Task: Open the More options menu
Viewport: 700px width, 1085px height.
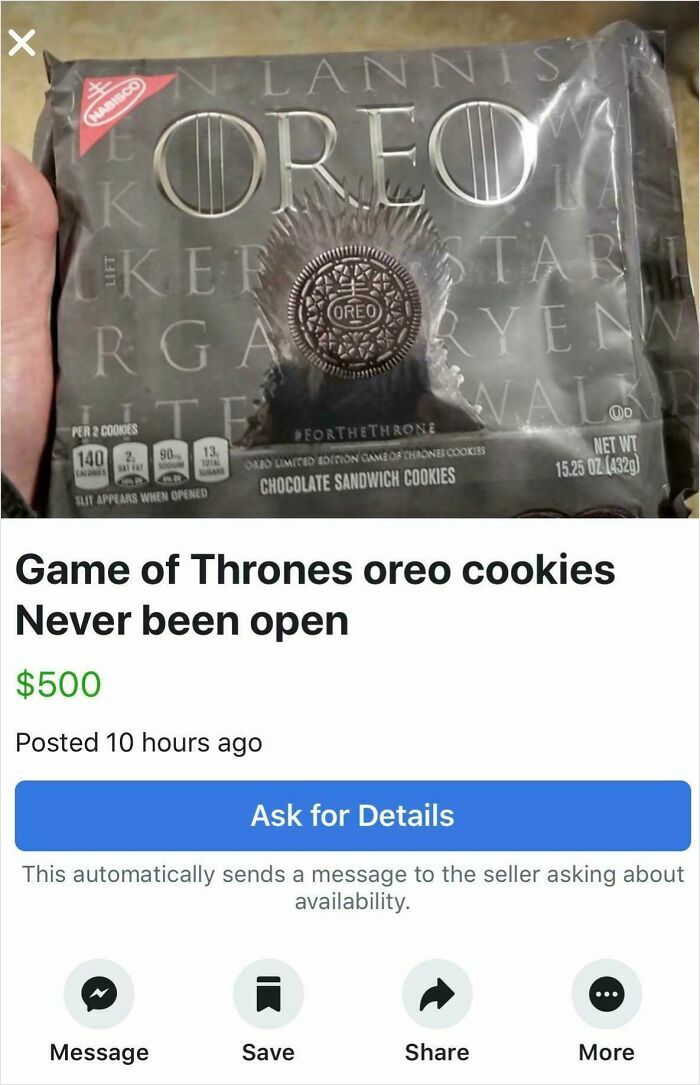Action: coord(606,995)
